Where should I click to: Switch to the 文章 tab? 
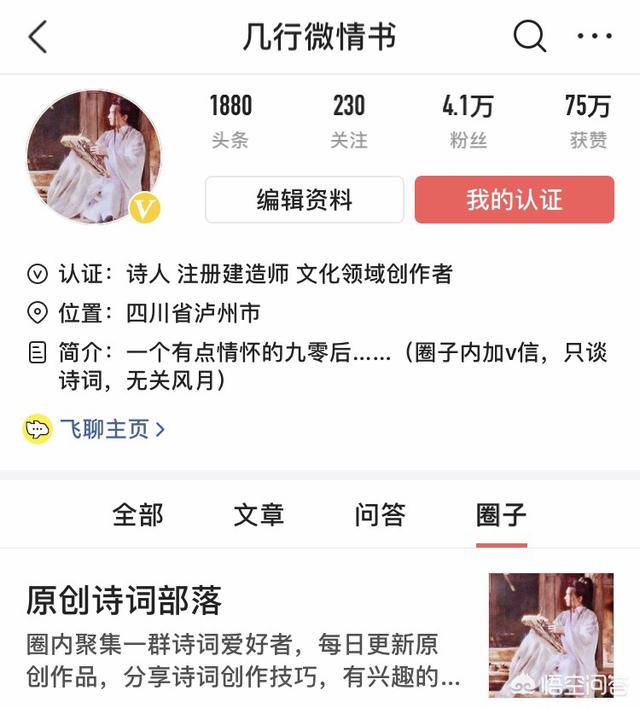coord(259,515)
